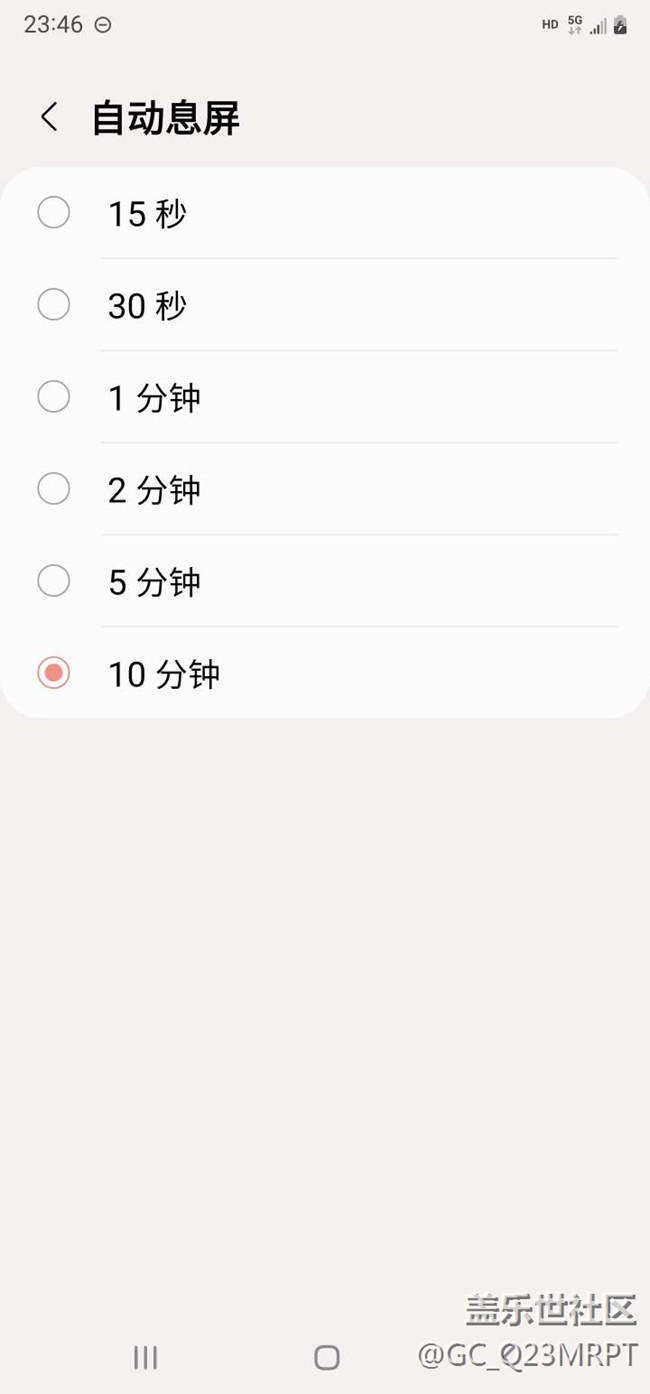Select the 15 秒 timeout option
Viewport: 650px width, 1394px height.
coord(54,213)
